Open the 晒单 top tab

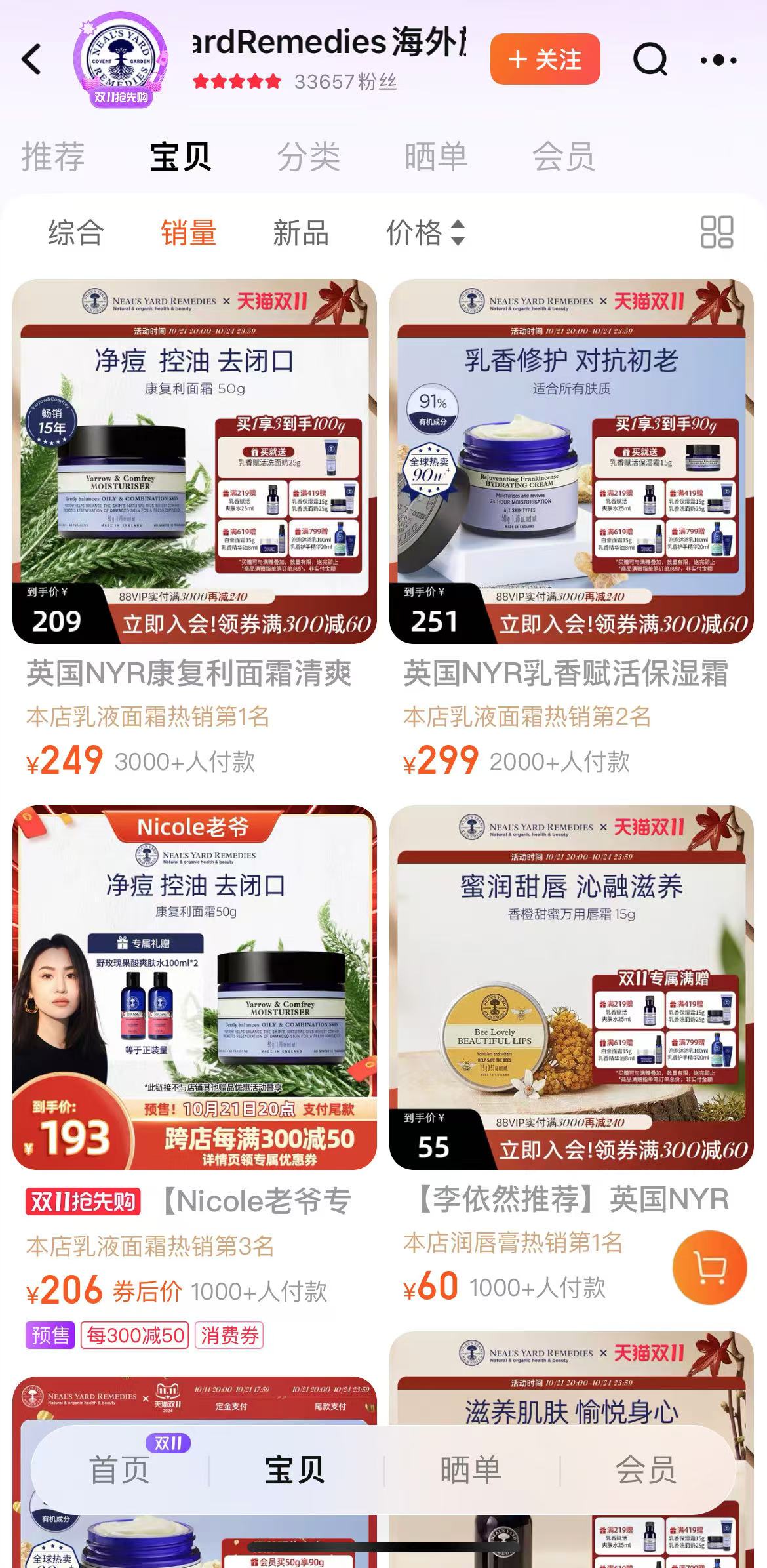pos(436,157)
